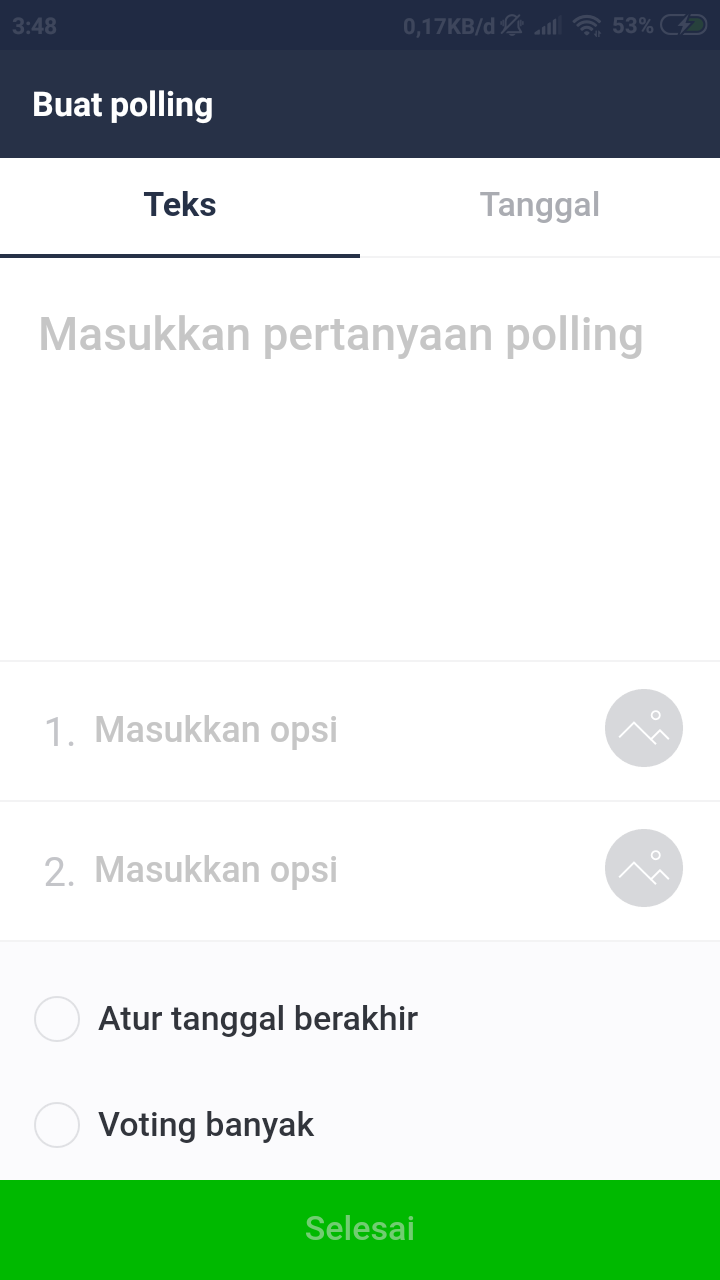The width and height of the screenshot is (720, 1280).
Task: Switch to the Tanggal tab
Action: coord(540,205)
